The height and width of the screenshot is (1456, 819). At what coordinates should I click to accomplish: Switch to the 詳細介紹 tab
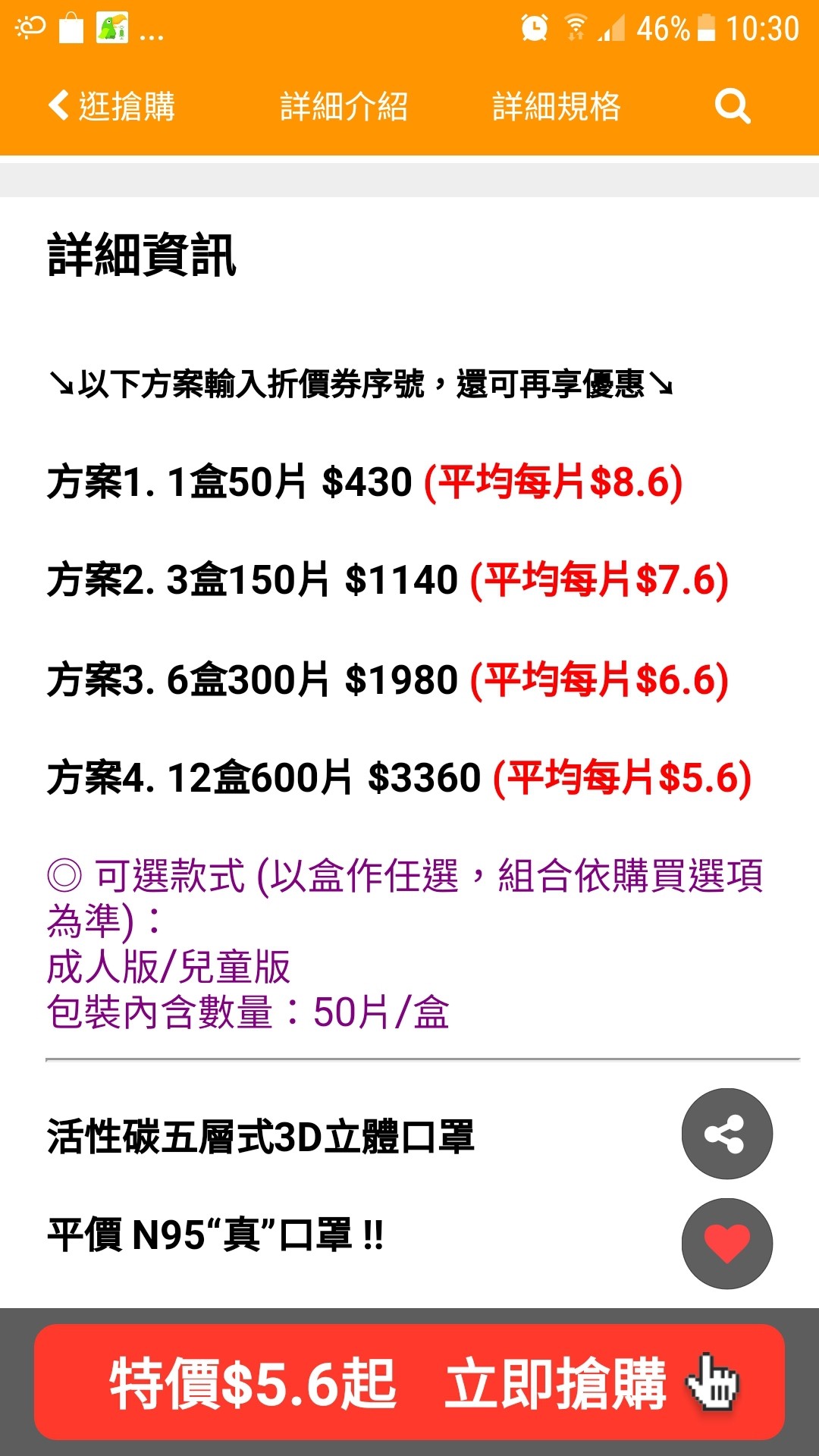pyautogui.click(x=344, y=106)
